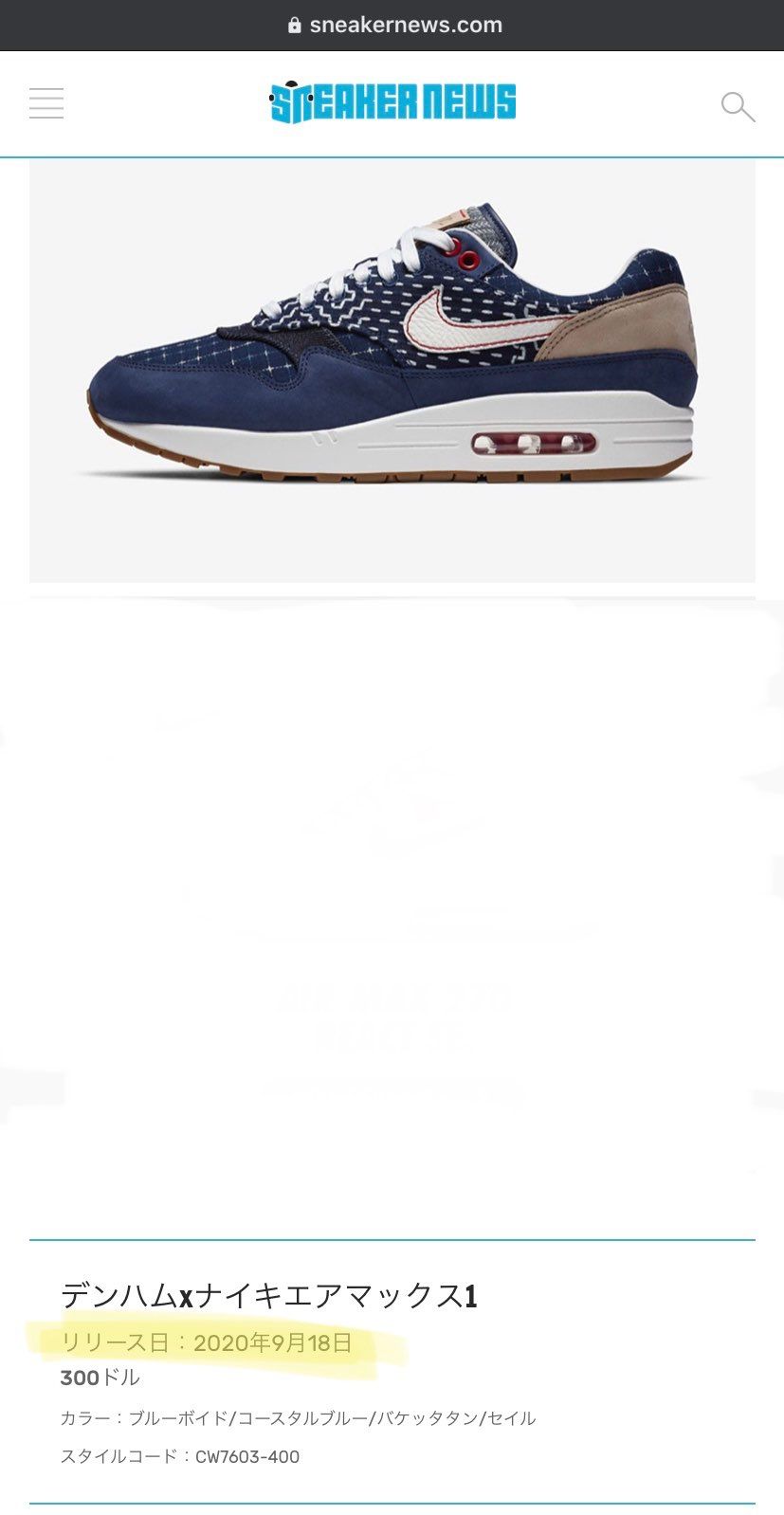This screenshot has width=784, height=1515.
Task: Tap the search magnifier icon
Action: click(x=738, y=106)
